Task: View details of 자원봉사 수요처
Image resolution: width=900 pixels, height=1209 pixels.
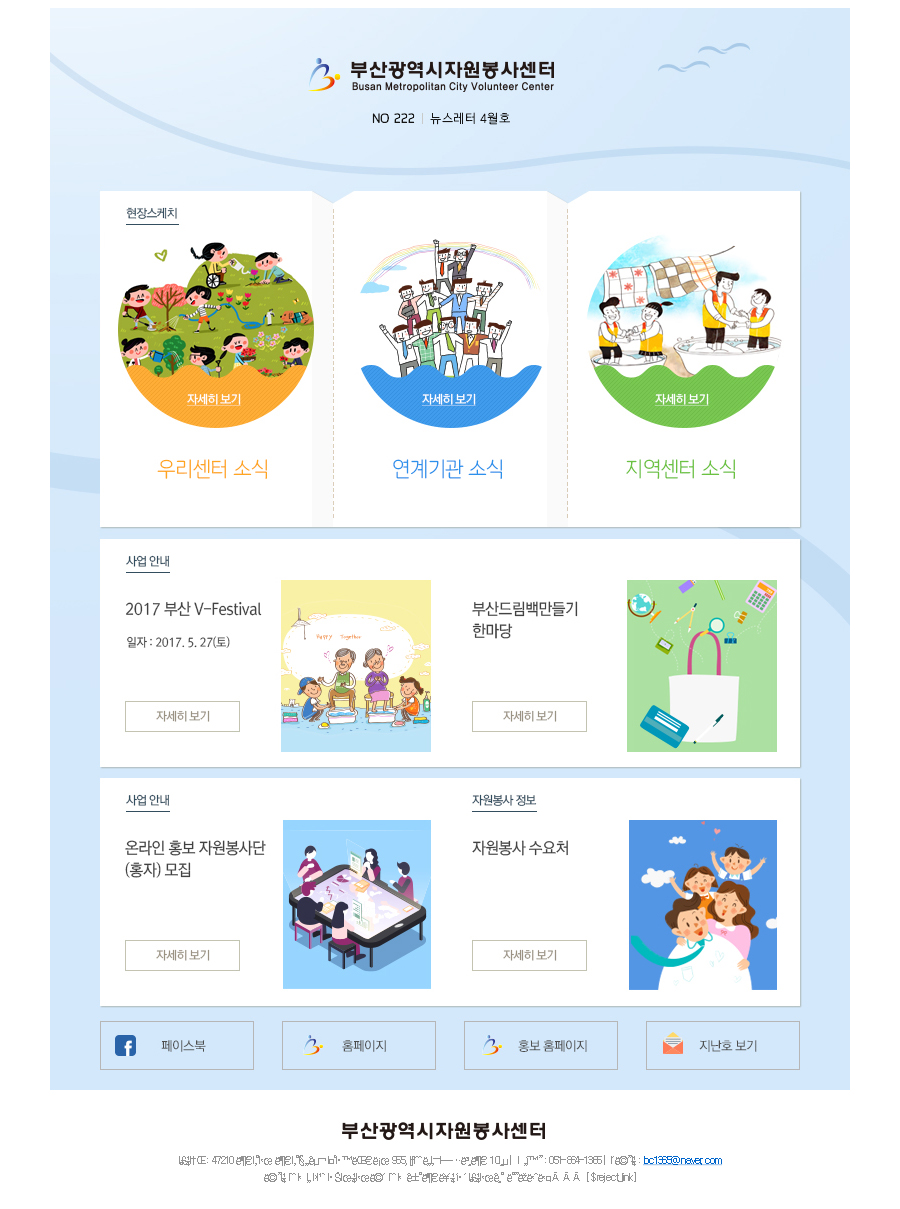Action: click(x=529, y=955)
